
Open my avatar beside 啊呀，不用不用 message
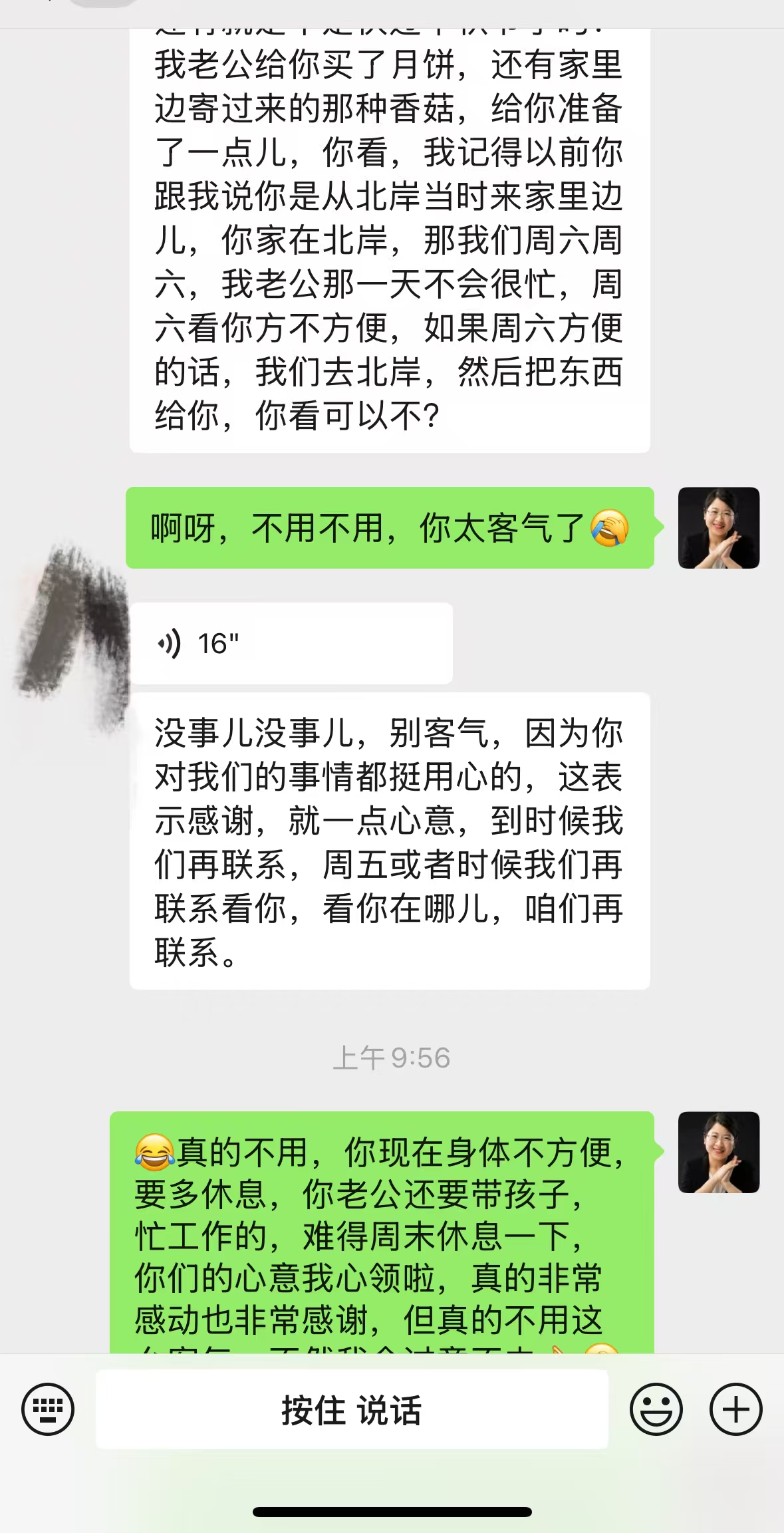click(x=718, y=527)
